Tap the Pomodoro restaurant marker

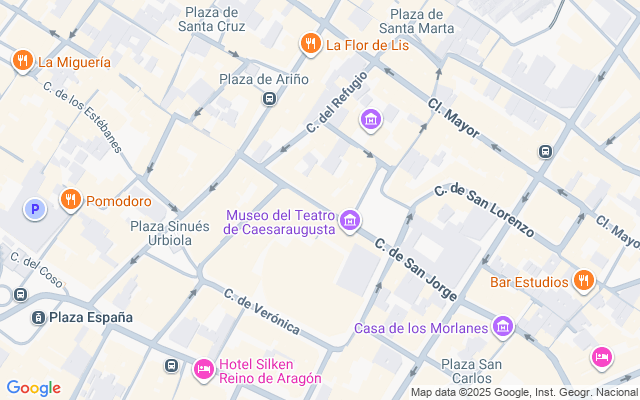point(70,200)
